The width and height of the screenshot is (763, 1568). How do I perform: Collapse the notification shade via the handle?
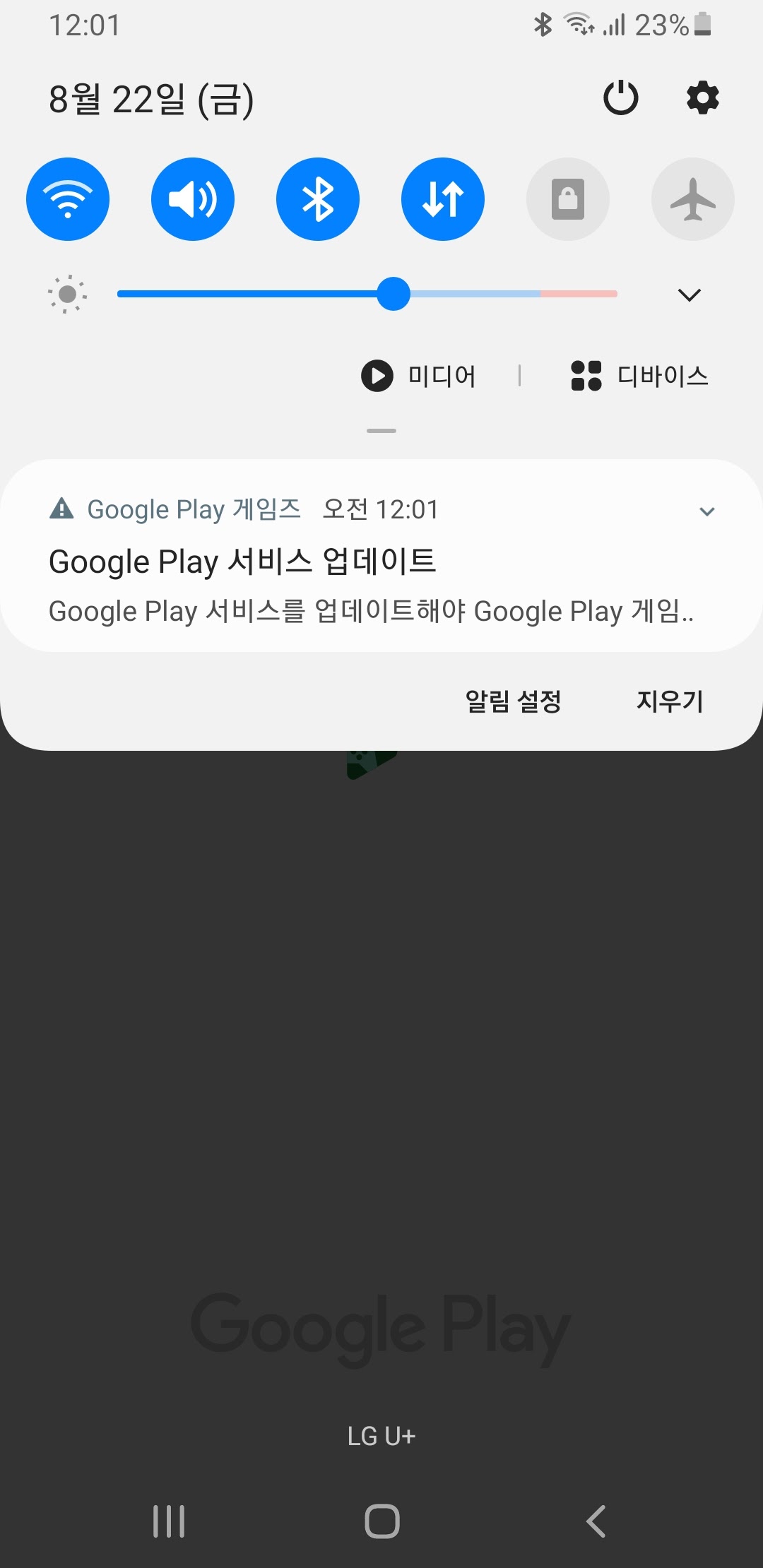[381, 430]
